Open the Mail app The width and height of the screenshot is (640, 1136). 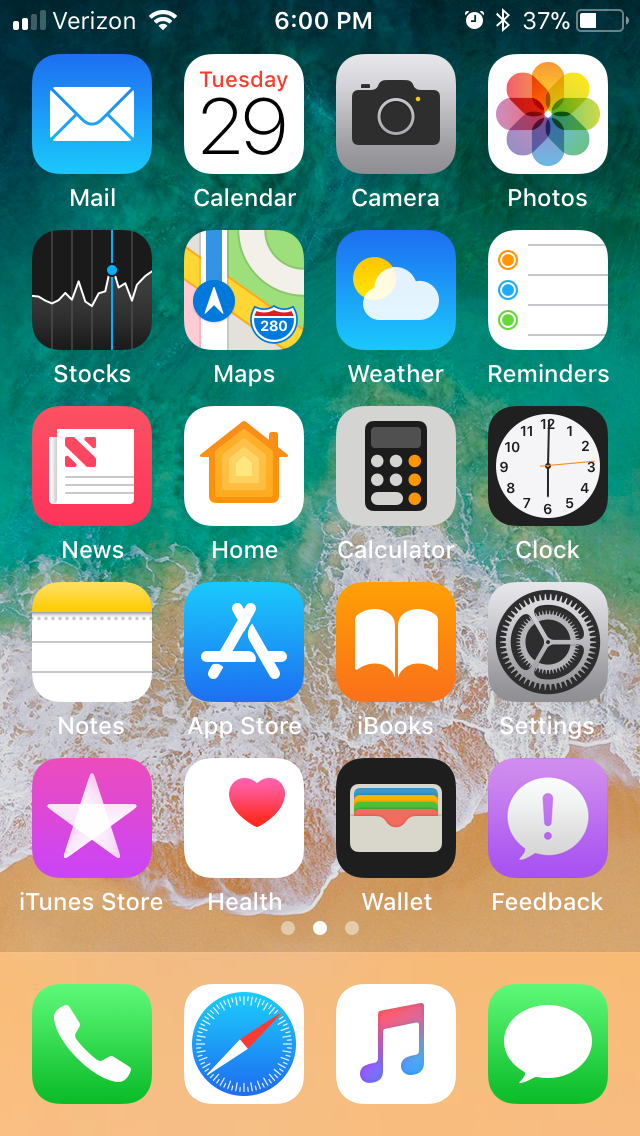[92, 114]
